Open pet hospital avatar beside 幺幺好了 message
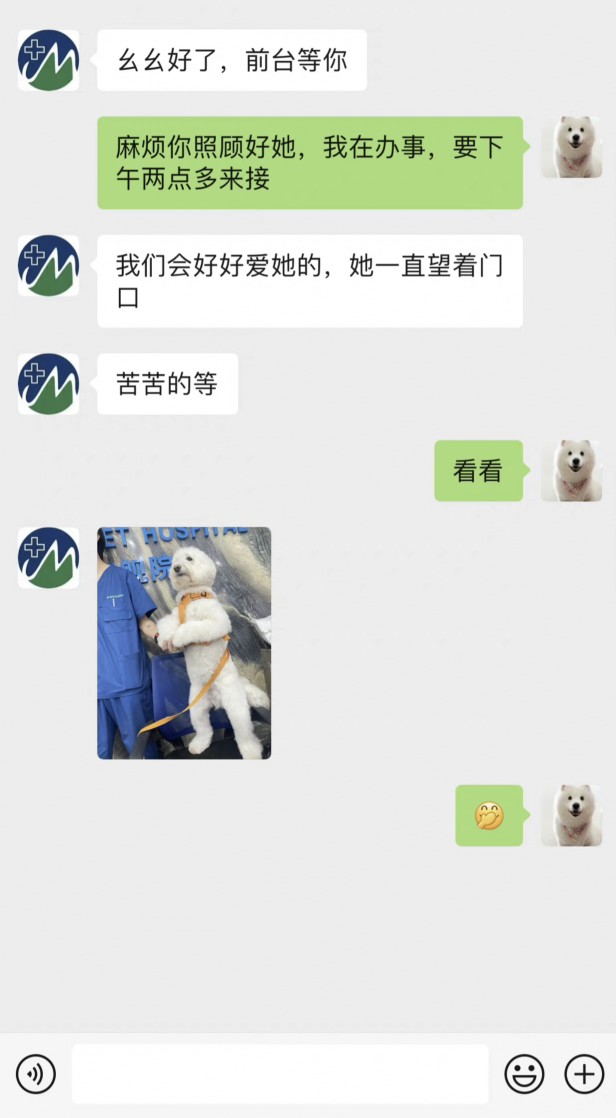Image resolution: width=616 pixels, height=1118 pixels. [48, 60]
